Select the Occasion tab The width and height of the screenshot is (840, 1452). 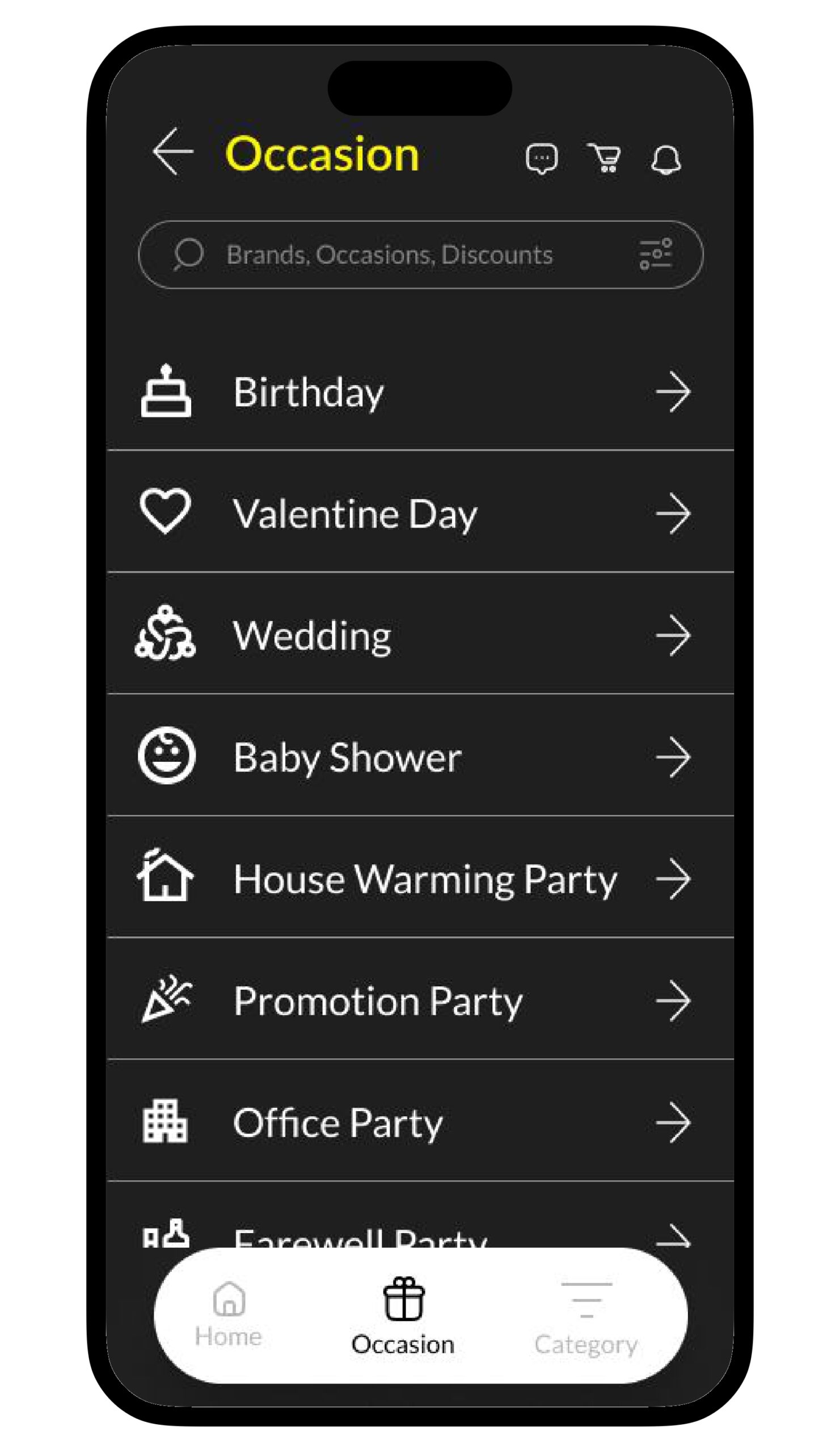coord(403,1316)
